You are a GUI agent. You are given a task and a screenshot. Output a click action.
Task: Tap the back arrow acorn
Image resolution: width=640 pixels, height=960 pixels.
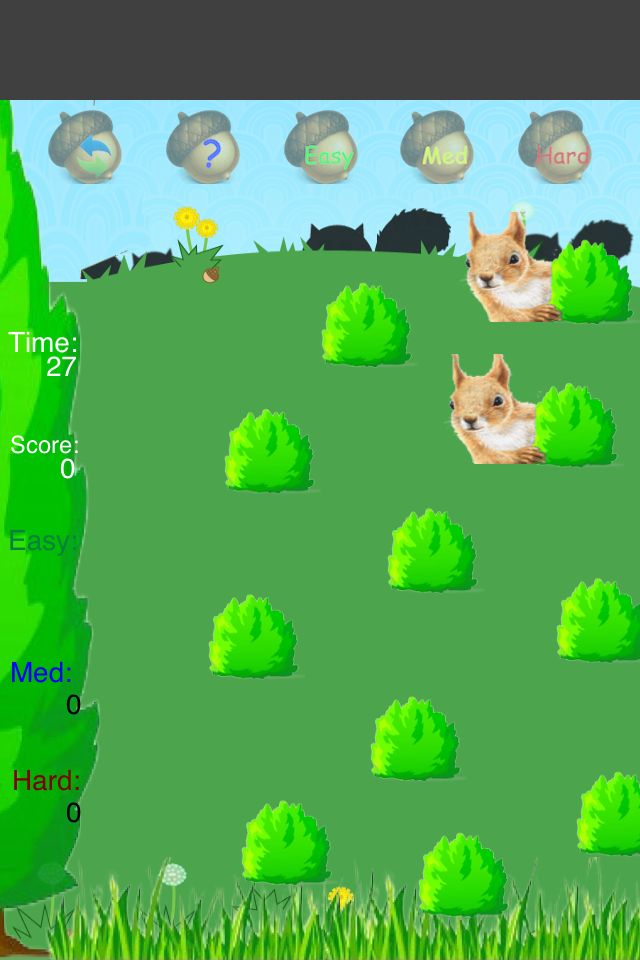(x=86, y=148)
